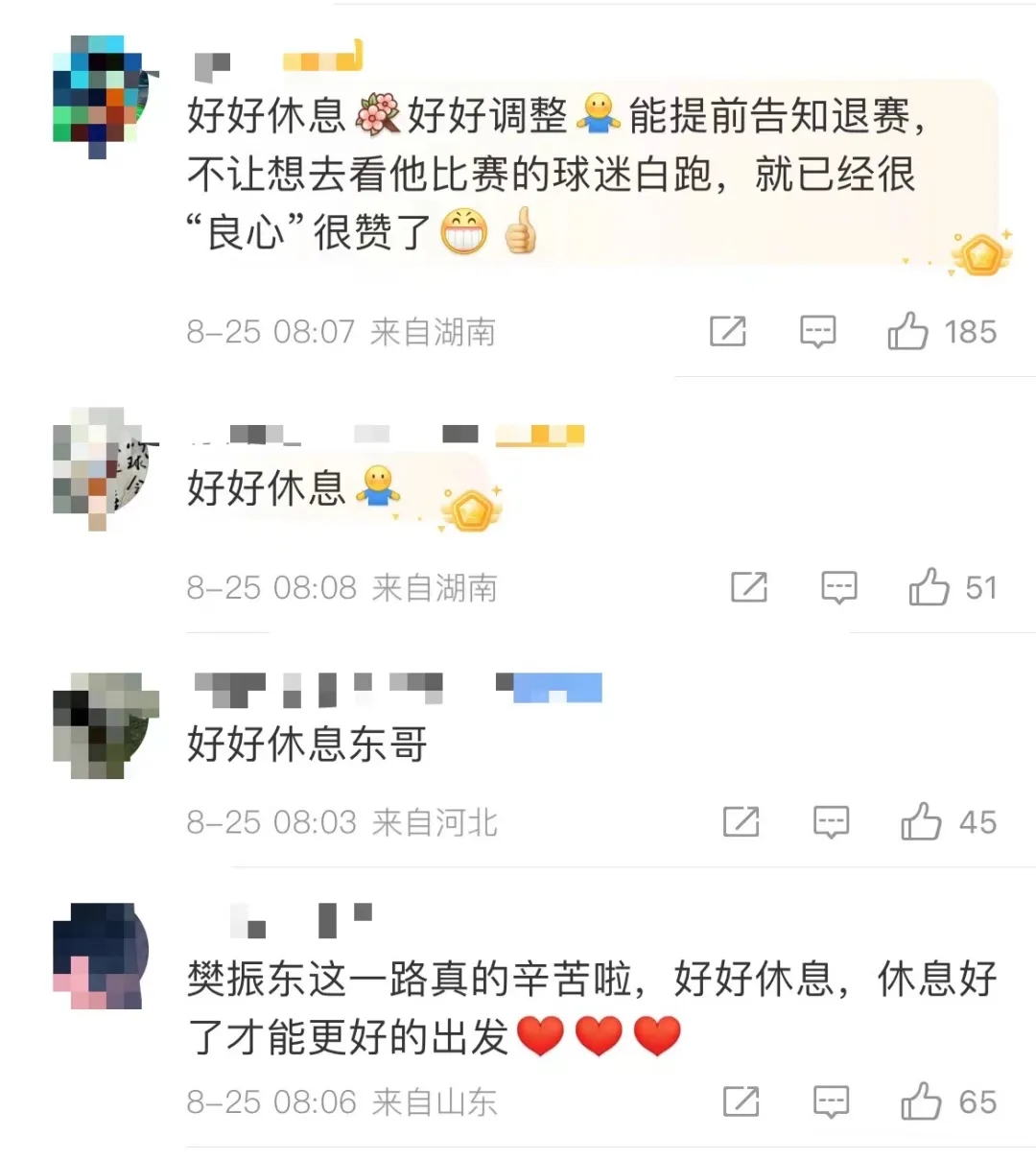Reply to the comment from 山东

(831, 1101)
